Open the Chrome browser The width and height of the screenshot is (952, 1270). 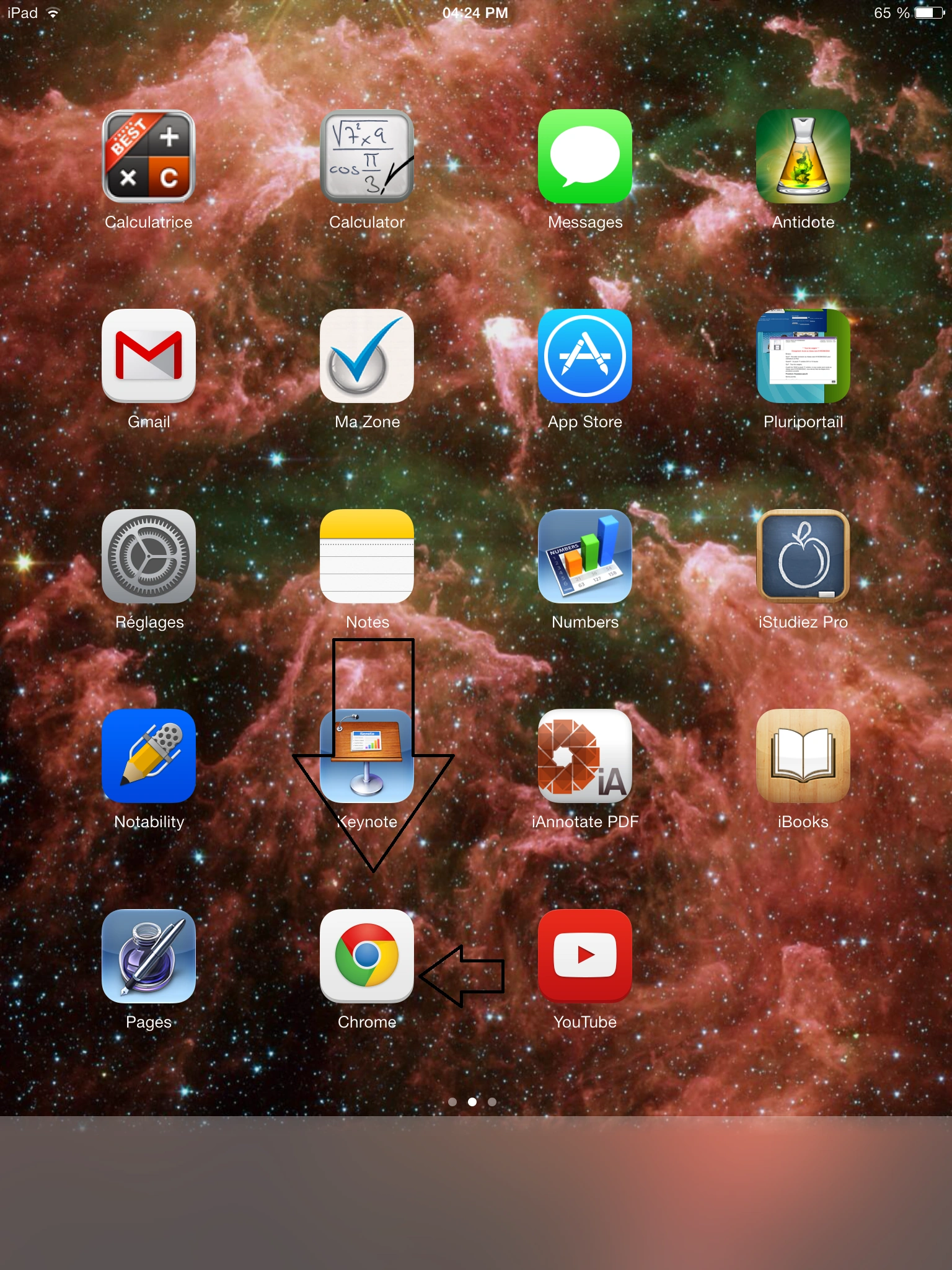[367, 956]
